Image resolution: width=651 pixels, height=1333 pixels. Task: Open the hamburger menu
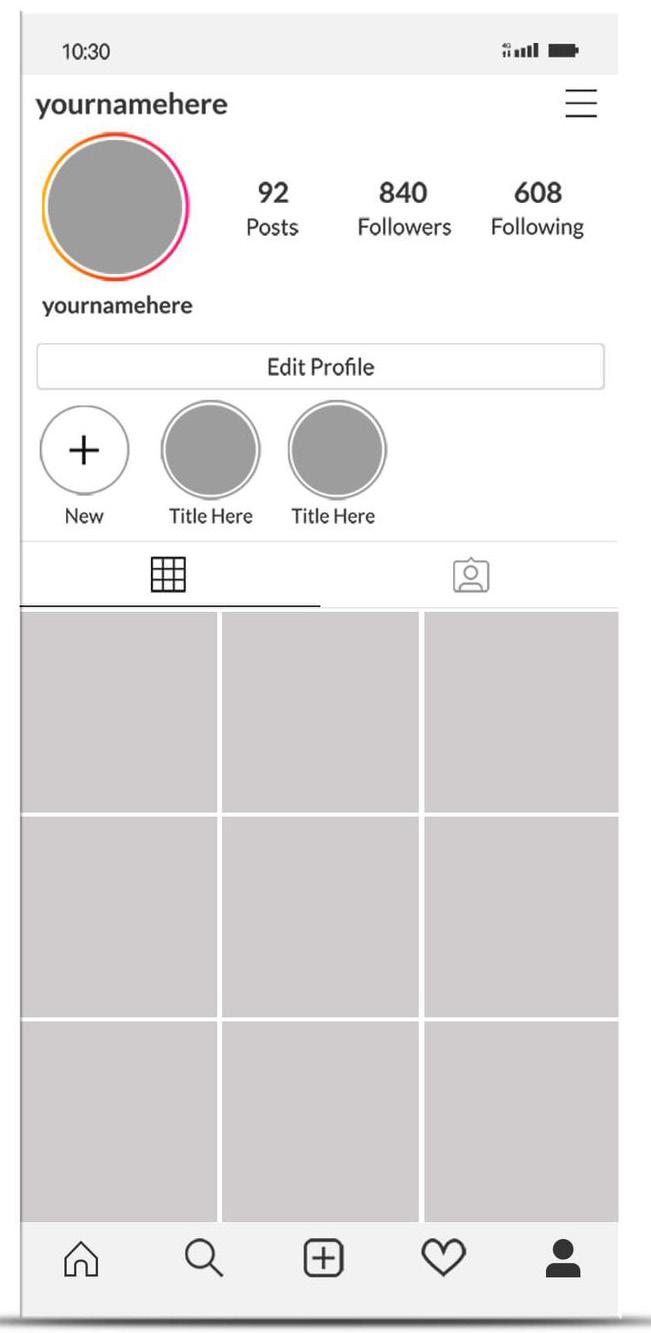[581, 104]
